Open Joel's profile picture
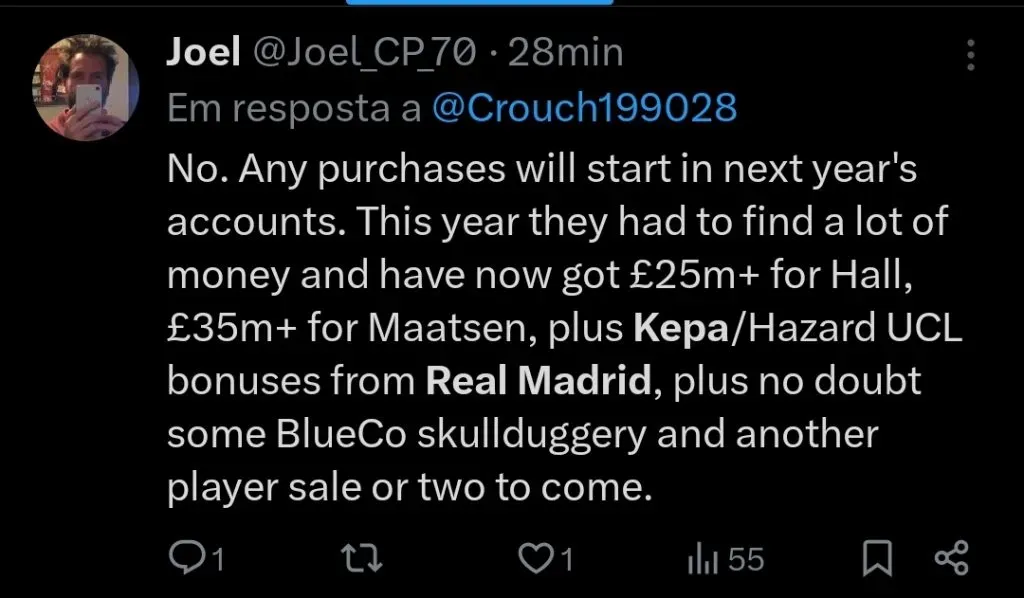The height and width of the screenshot is (598, 1024). pyautogui.click(x=84, y=88)
